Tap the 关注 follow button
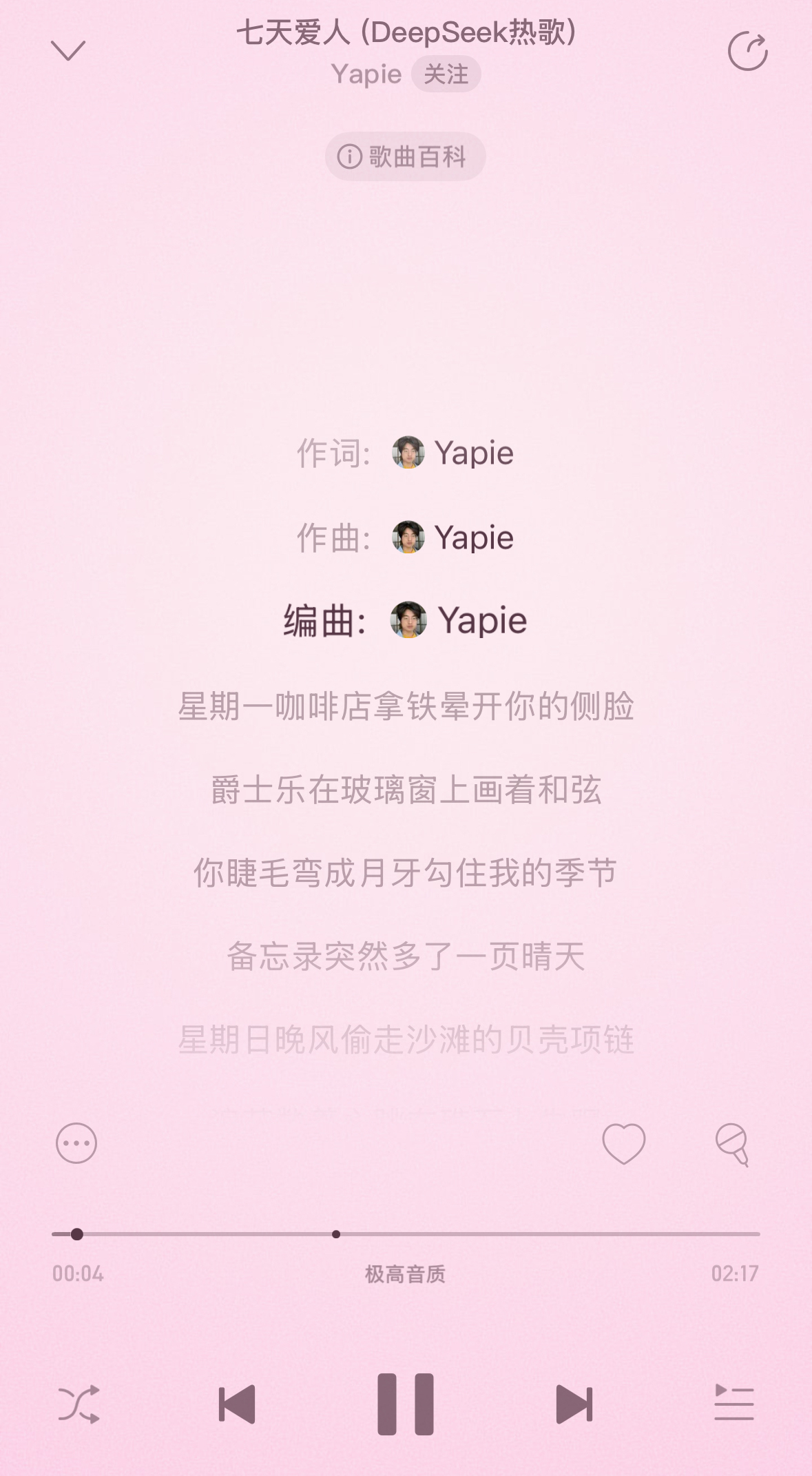The height and width of the screenshot is (1476, 812). (x=446, y=74)
